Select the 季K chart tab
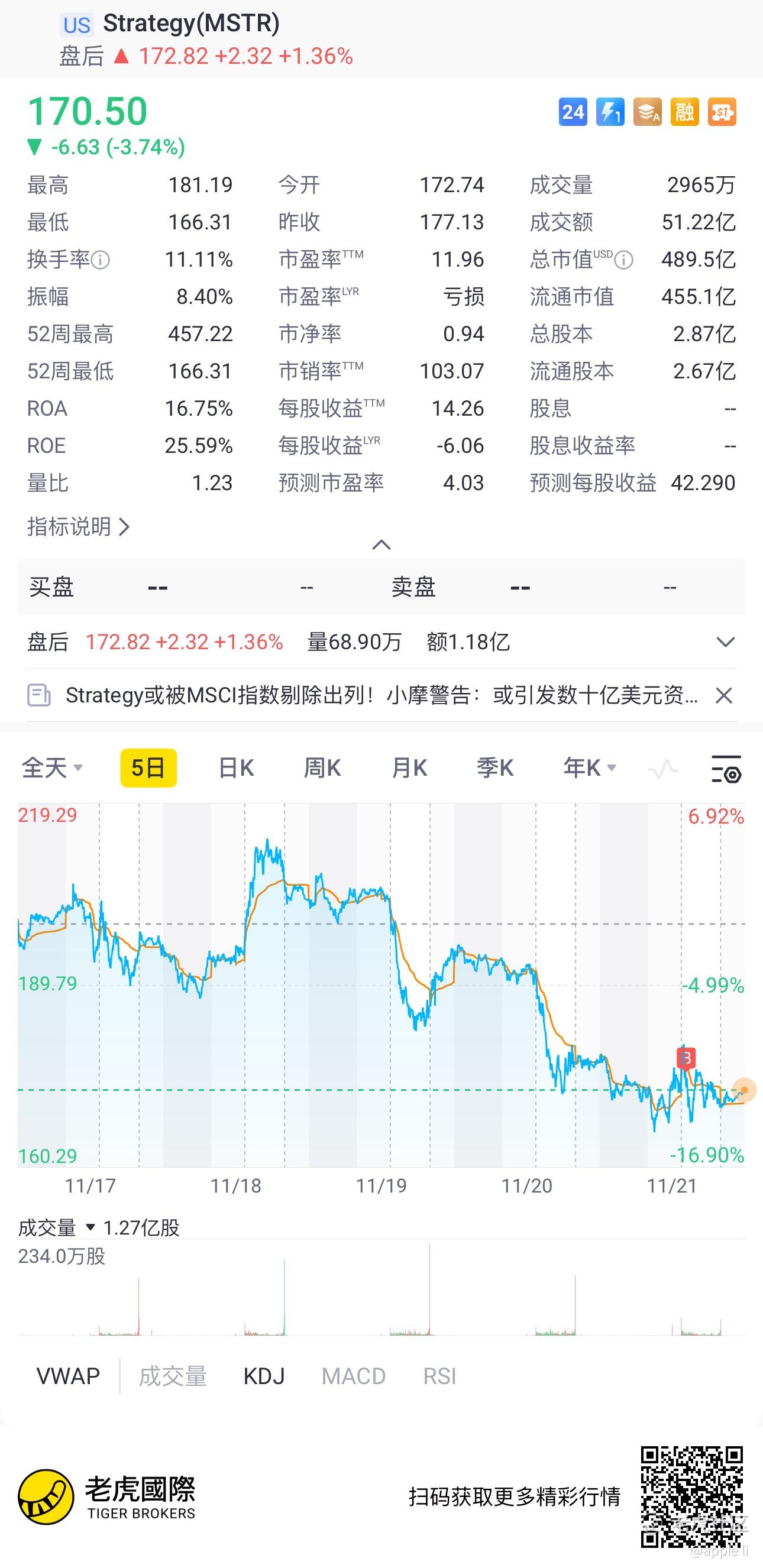This screenshot has width=763, height=1568. 495,767
